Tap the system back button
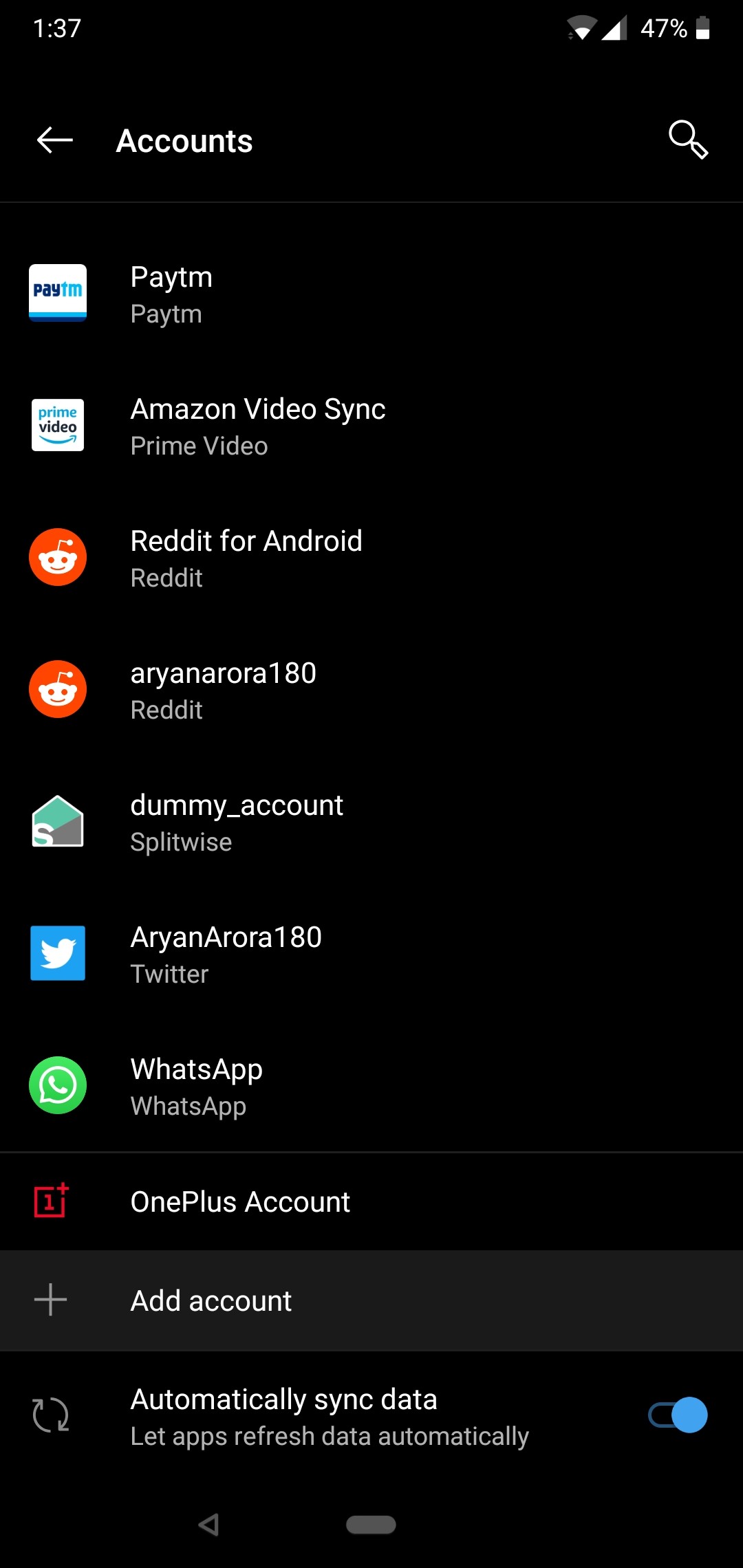This screenshot has width=743, height=1568. [208, 1525]
